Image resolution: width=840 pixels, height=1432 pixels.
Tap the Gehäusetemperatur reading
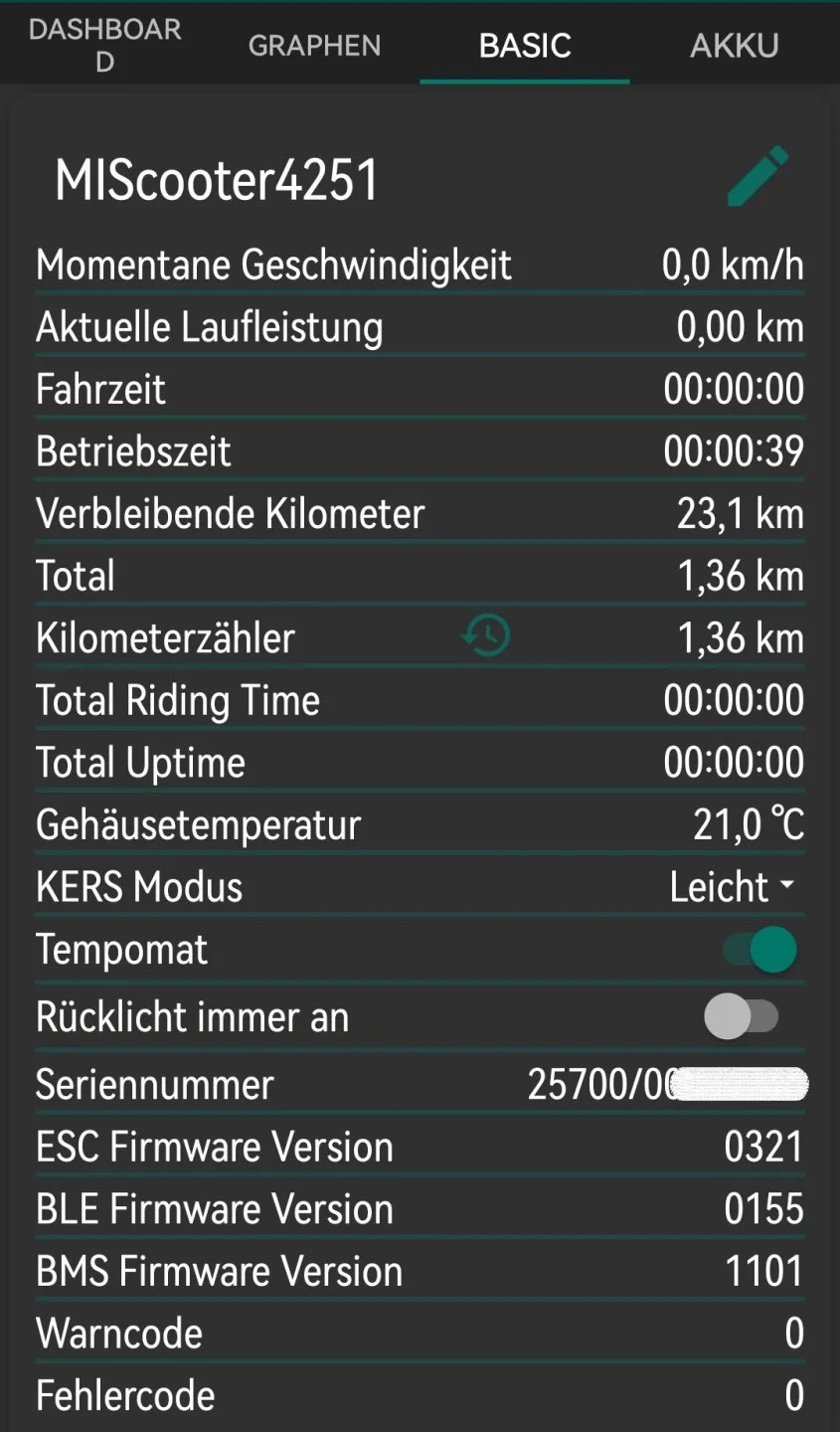point(750,823)
